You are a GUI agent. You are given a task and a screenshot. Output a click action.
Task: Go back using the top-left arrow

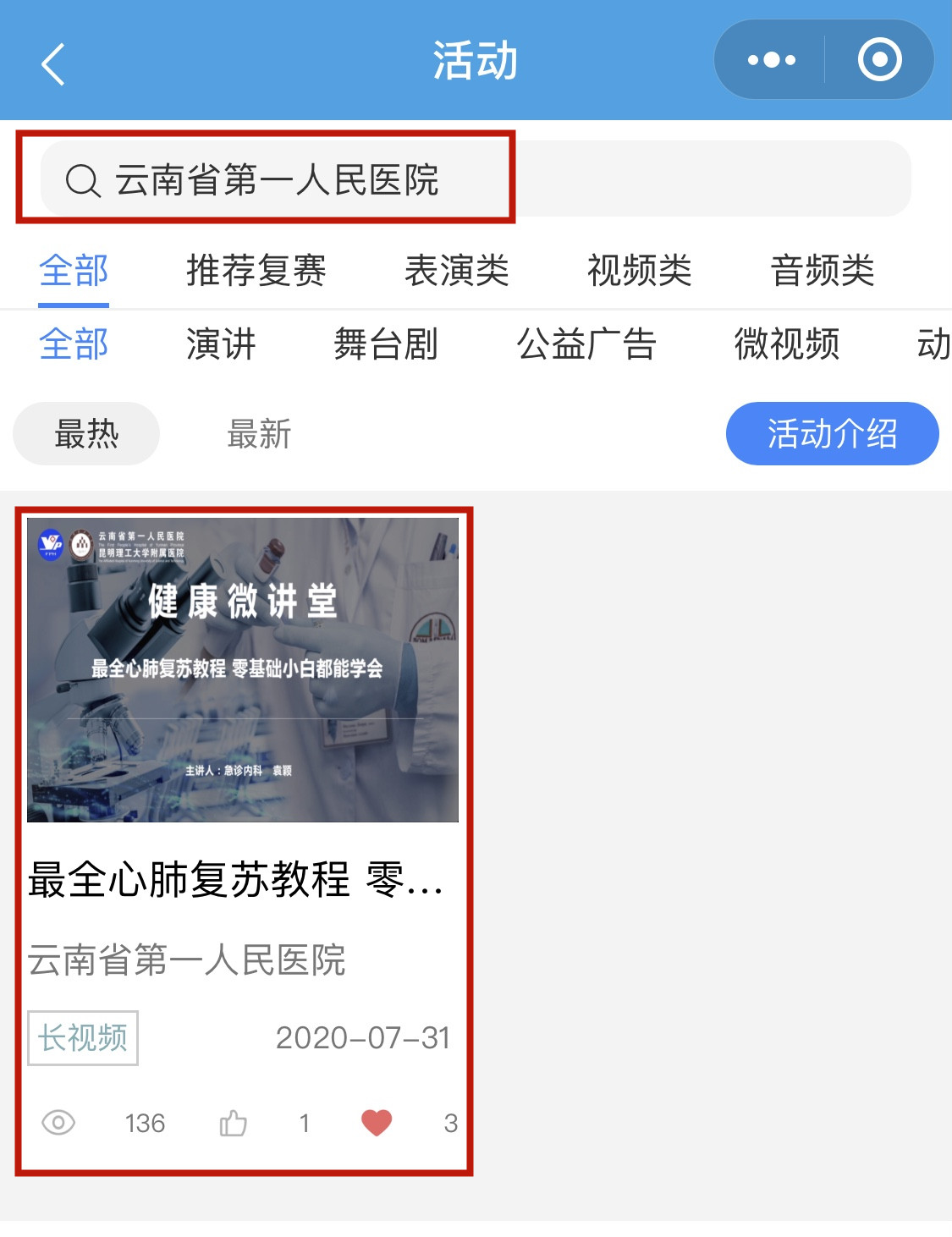coord(53,63)
